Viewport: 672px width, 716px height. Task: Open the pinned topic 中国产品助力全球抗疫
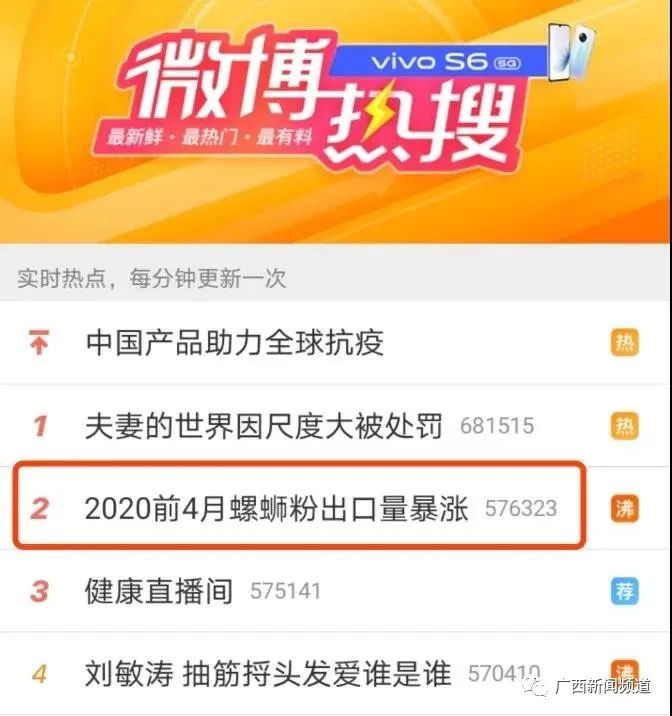click(234, 344)
